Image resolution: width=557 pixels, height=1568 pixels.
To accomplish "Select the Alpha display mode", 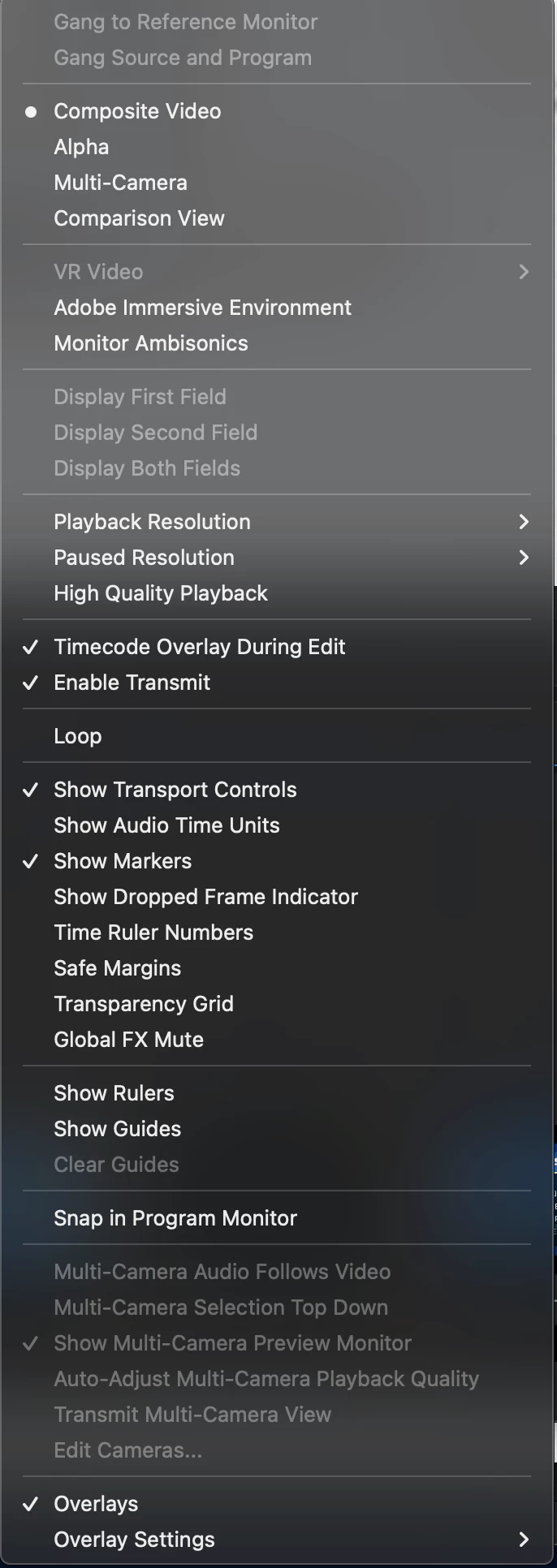I will pos(81,147).
